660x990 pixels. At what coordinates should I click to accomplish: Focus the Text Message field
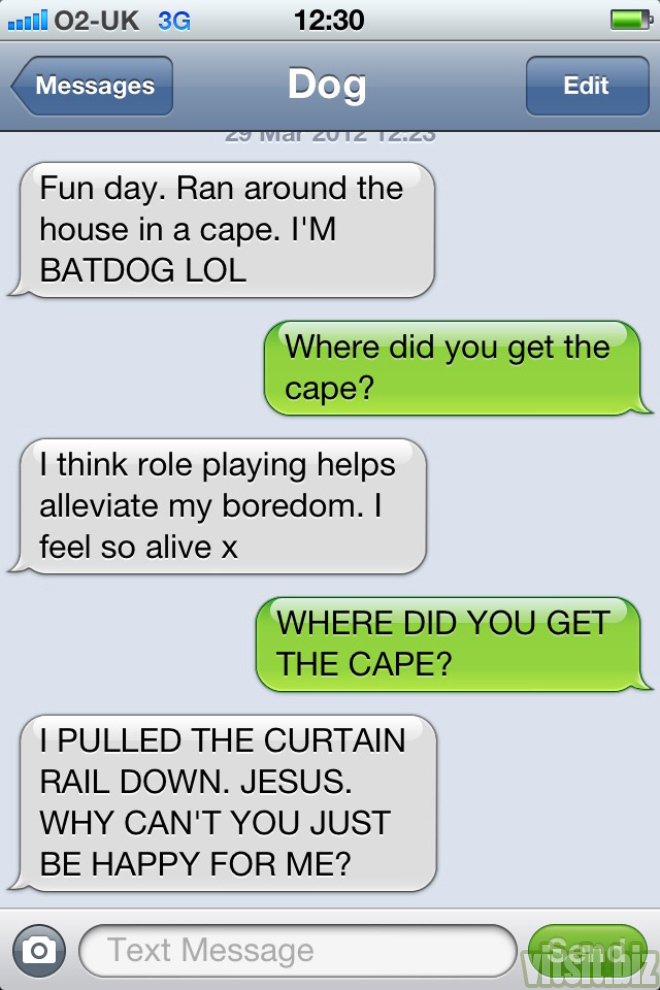[x=296, y=950]
